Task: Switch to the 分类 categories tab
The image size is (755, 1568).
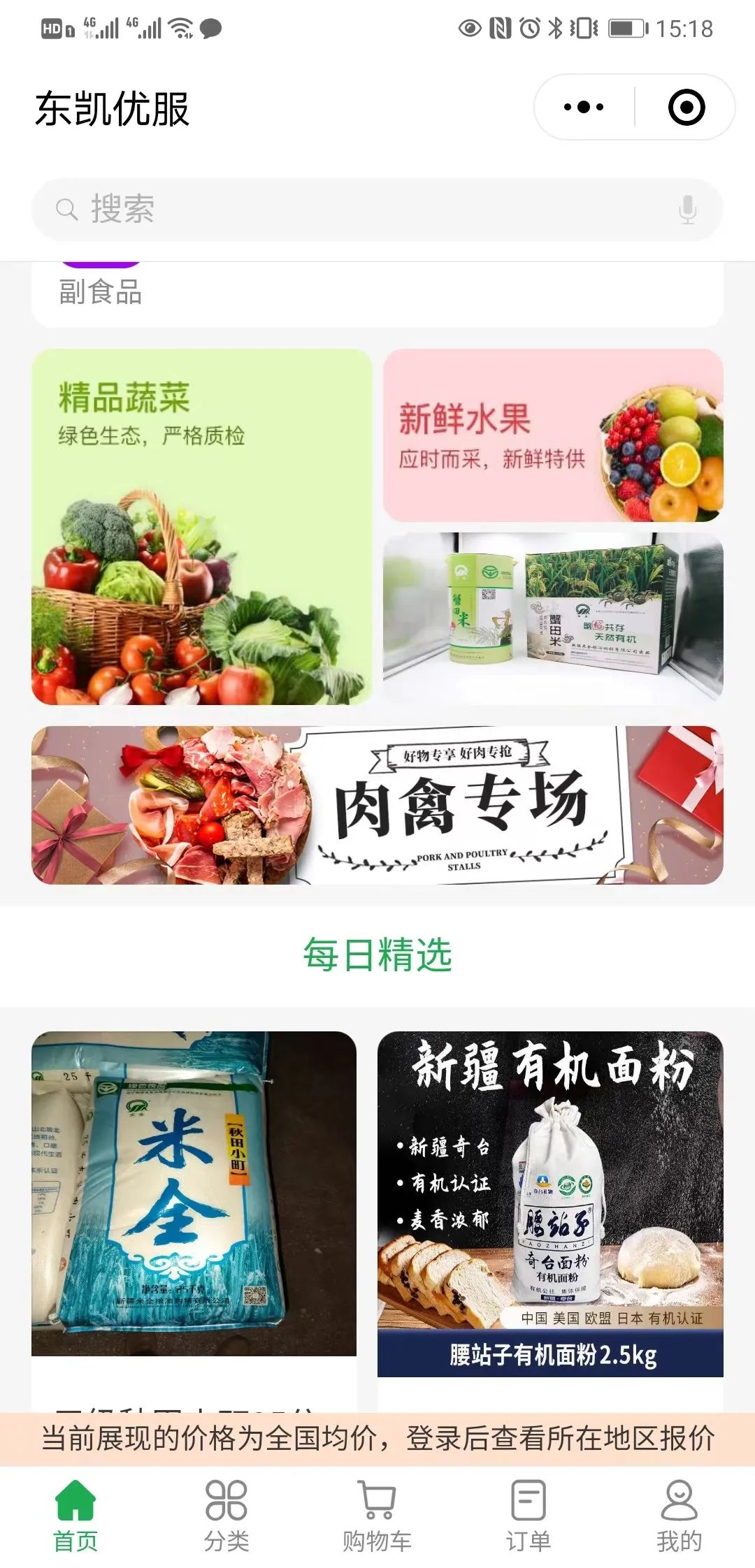Action: 226,1513
